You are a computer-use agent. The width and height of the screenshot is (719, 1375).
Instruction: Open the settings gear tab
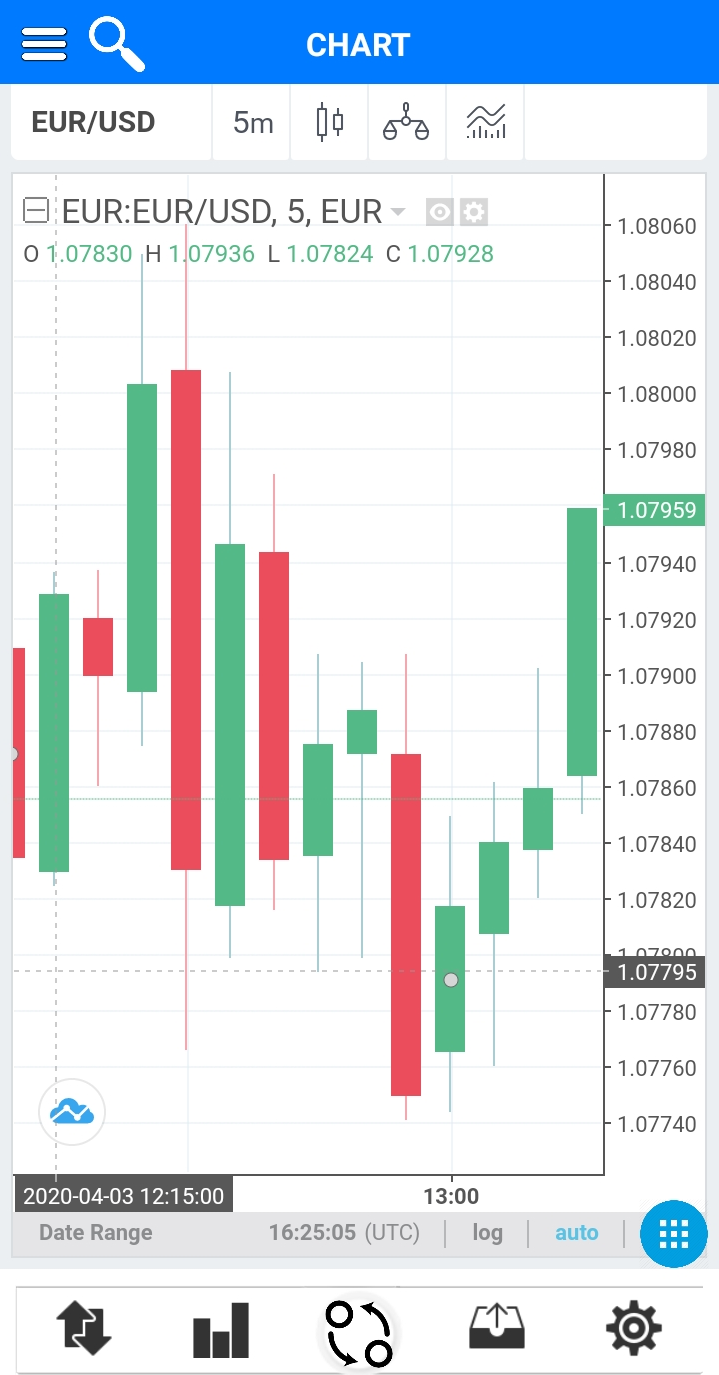[x=634, y=1329]
